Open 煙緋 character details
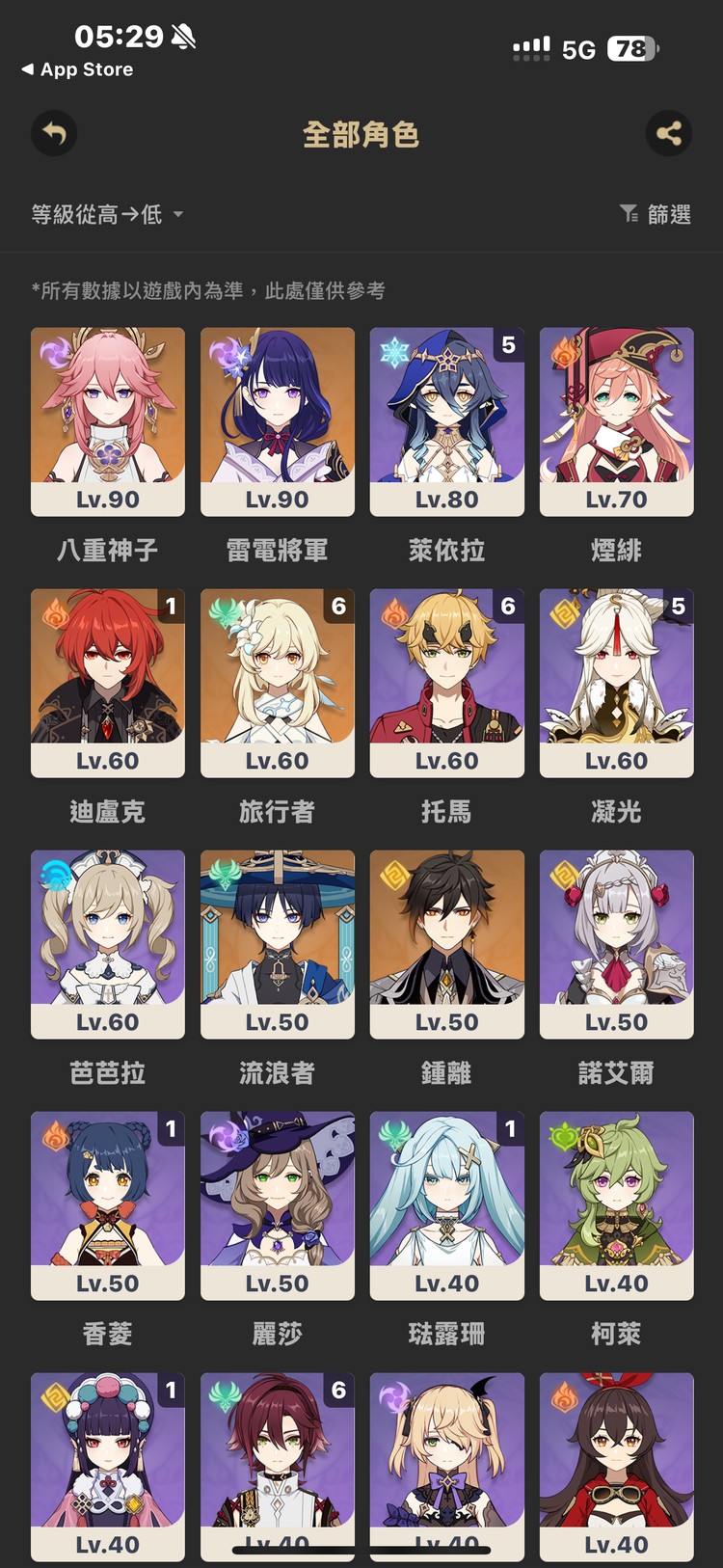The image size is (723, 1568). tap(617, 421)
